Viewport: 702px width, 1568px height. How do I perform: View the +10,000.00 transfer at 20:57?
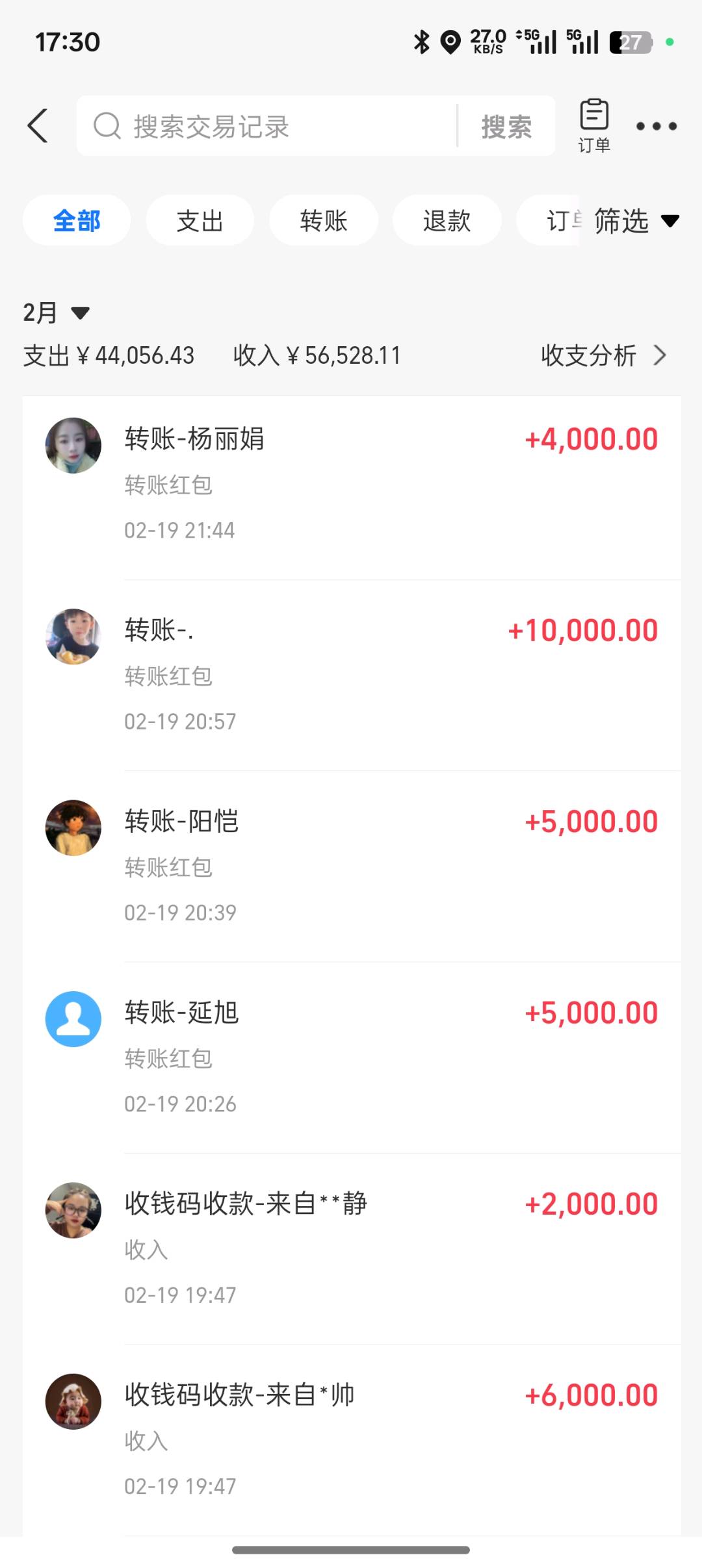[351, 675]
